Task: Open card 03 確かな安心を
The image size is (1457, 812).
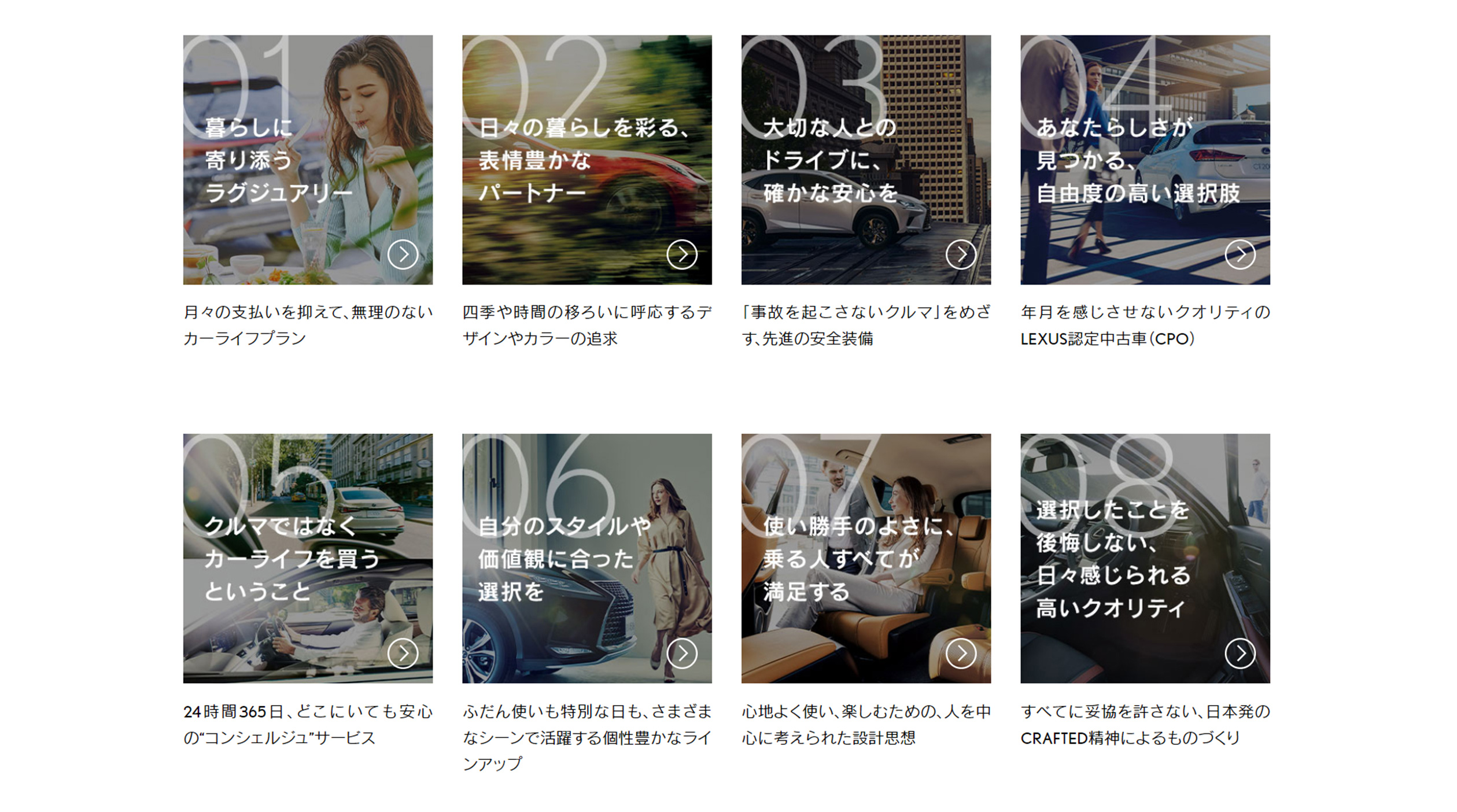Action: [866, 160]
